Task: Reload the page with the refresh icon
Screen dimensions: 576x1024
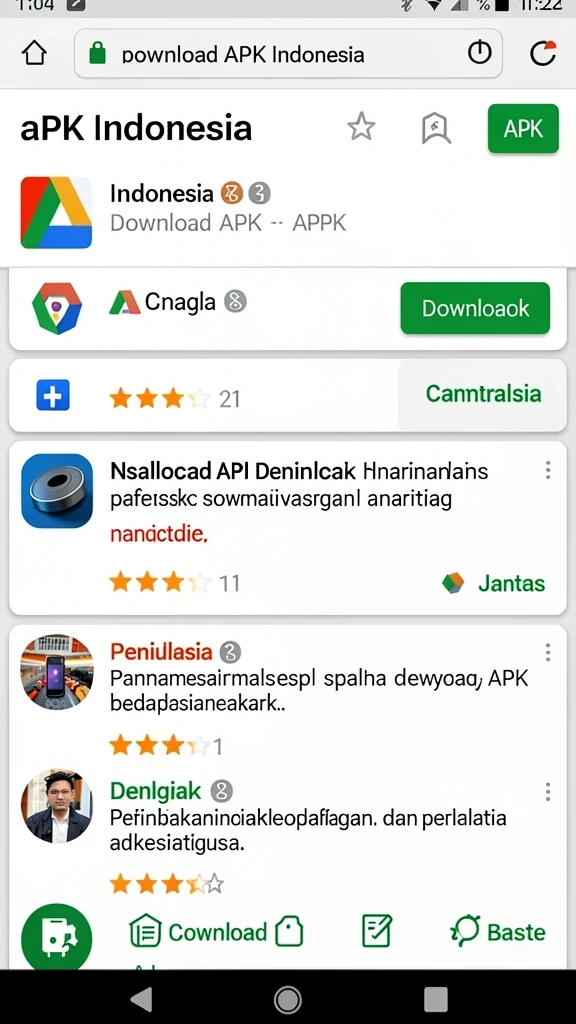Action: tap(542, 54)
